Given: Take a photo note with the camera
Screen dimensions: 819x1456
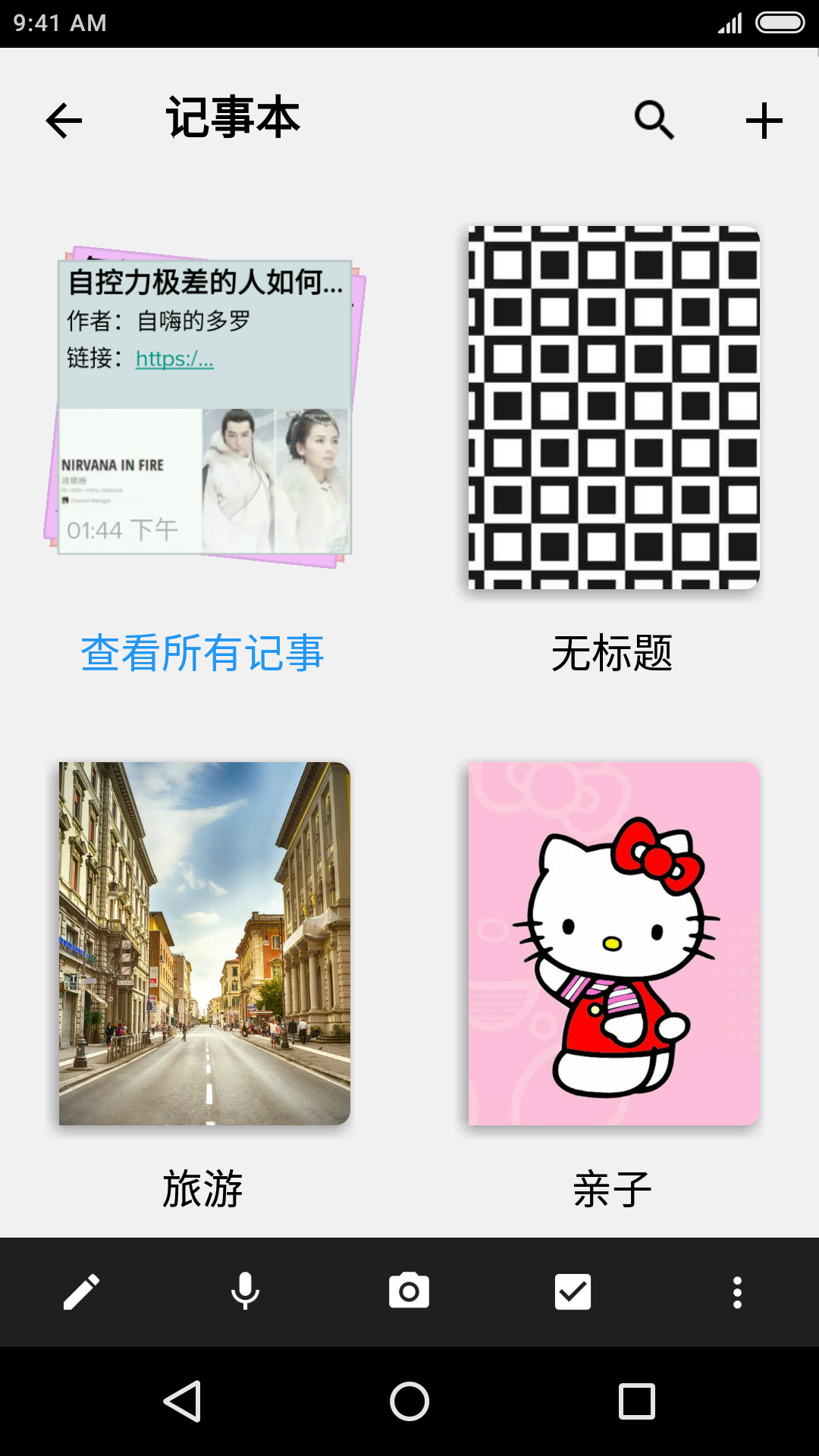Looking at the screenshot, I should coord(409,1291).
